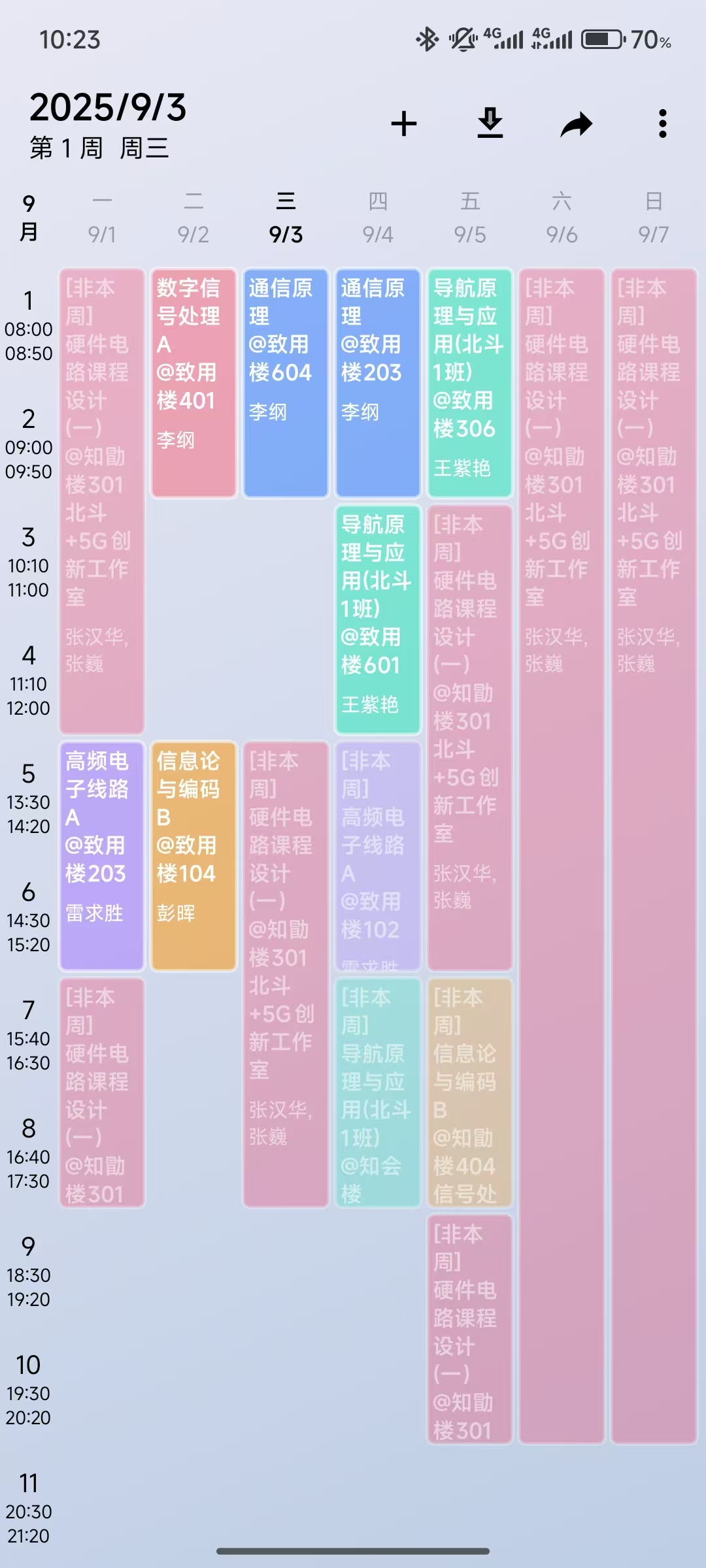Open Thursday's 导航原理与应用 at 致用楼601

pyautogui.click(x=378, y=619)
